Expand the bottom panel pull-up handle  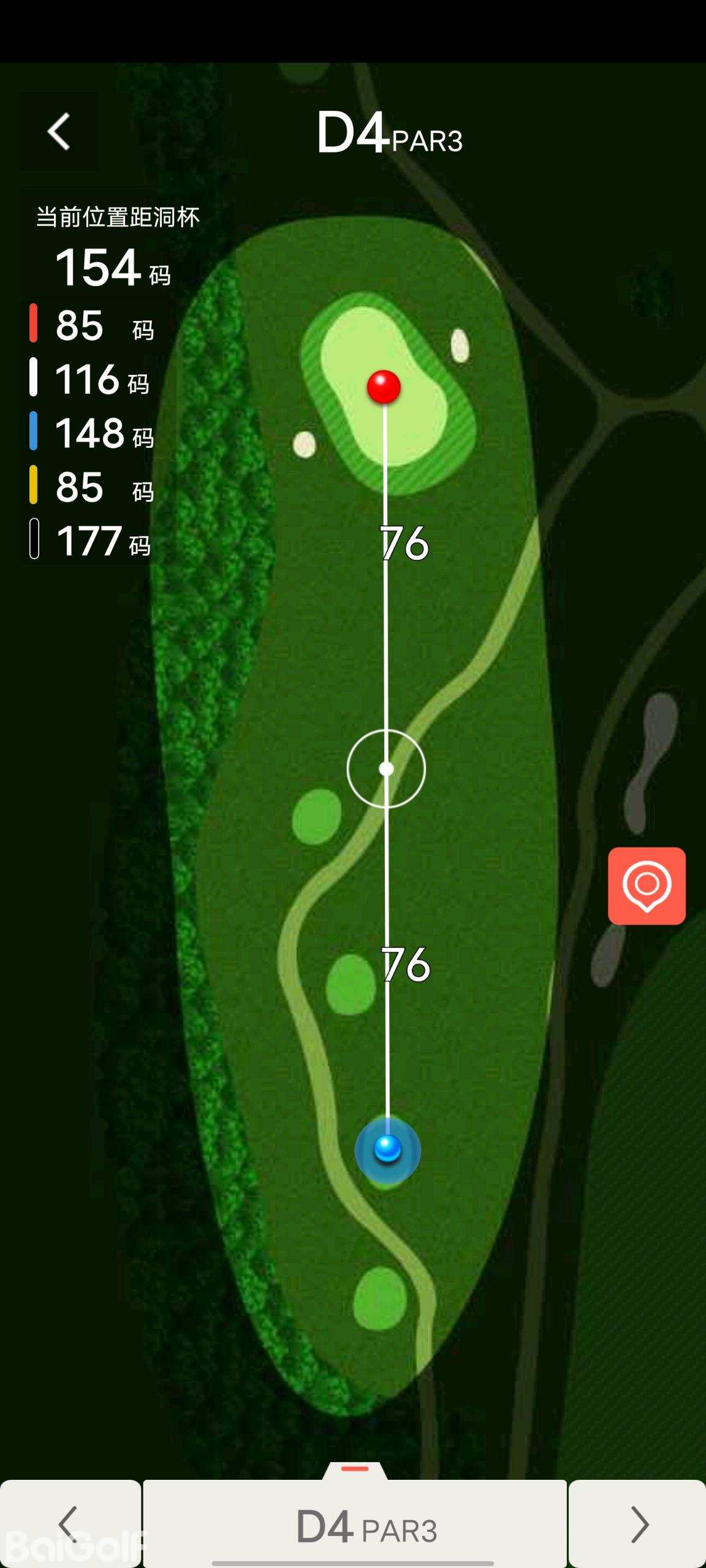(x=355, y=1469)
